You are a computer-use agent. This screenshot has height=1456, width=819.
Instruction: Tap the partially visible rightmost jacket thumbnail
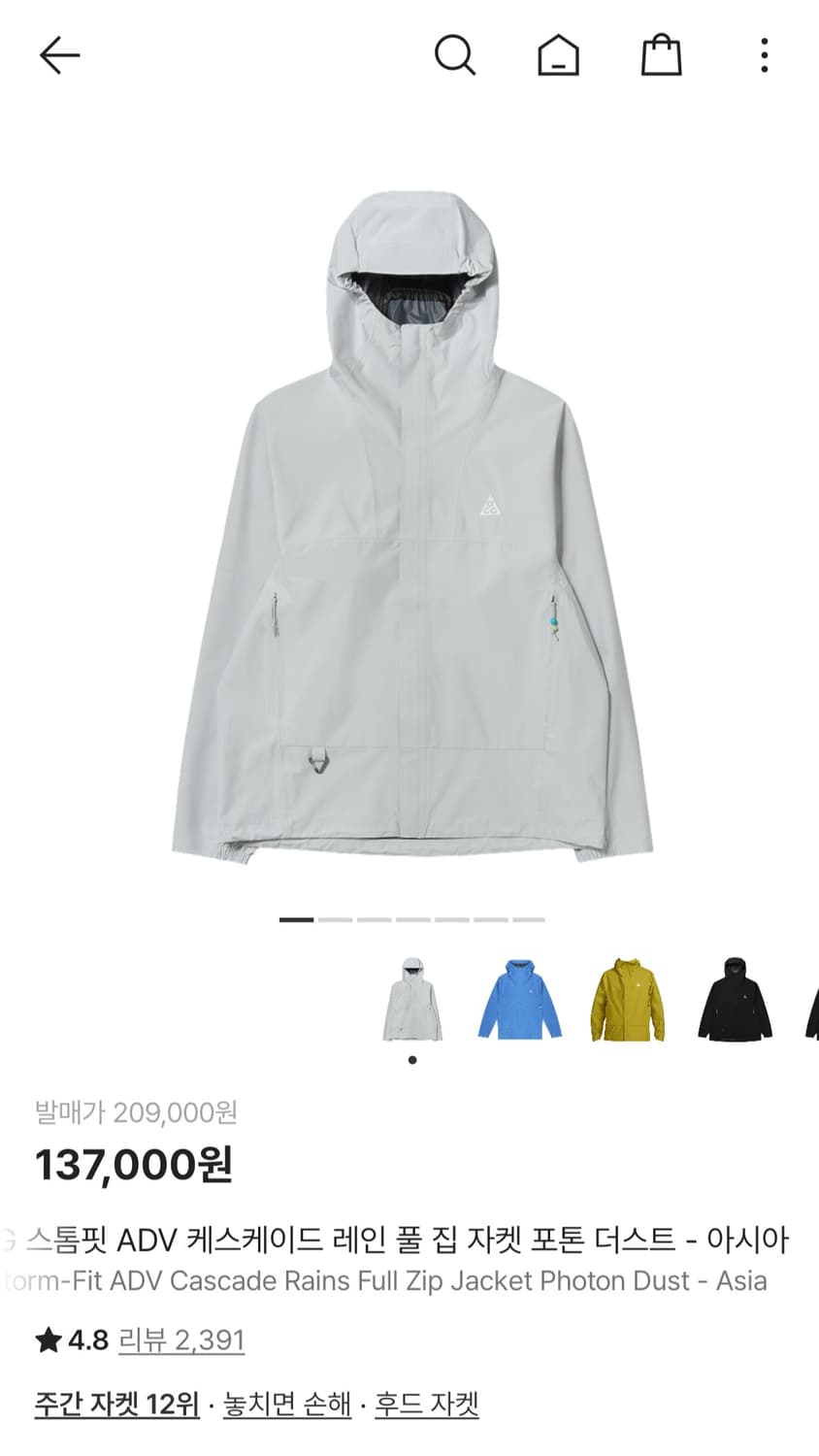811,1002
